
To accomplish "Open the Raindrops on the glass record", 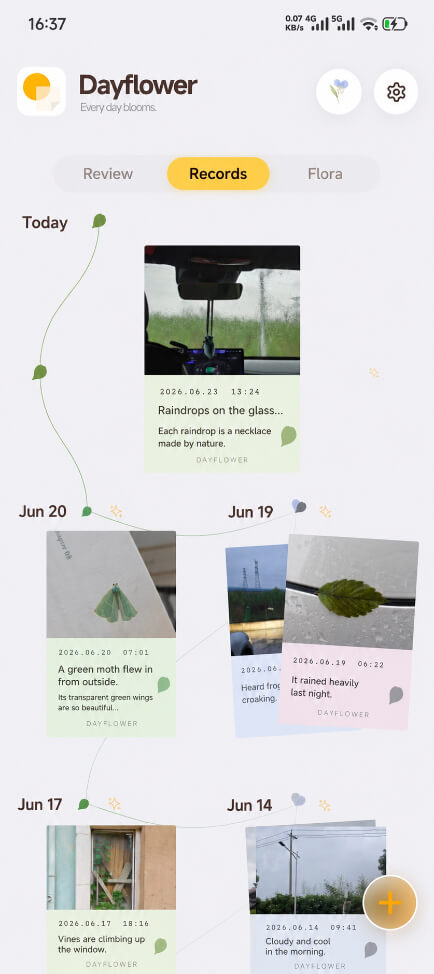I will pos(222,358).
